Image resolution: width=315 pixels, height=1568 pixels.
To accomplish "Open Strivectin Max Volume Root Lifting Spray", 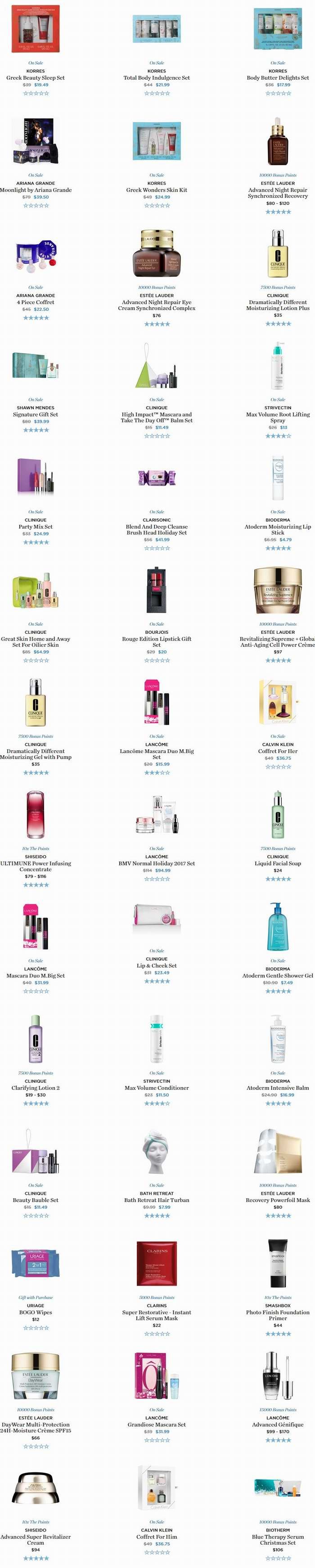I will pyautogui.click(x=277, y=417).
